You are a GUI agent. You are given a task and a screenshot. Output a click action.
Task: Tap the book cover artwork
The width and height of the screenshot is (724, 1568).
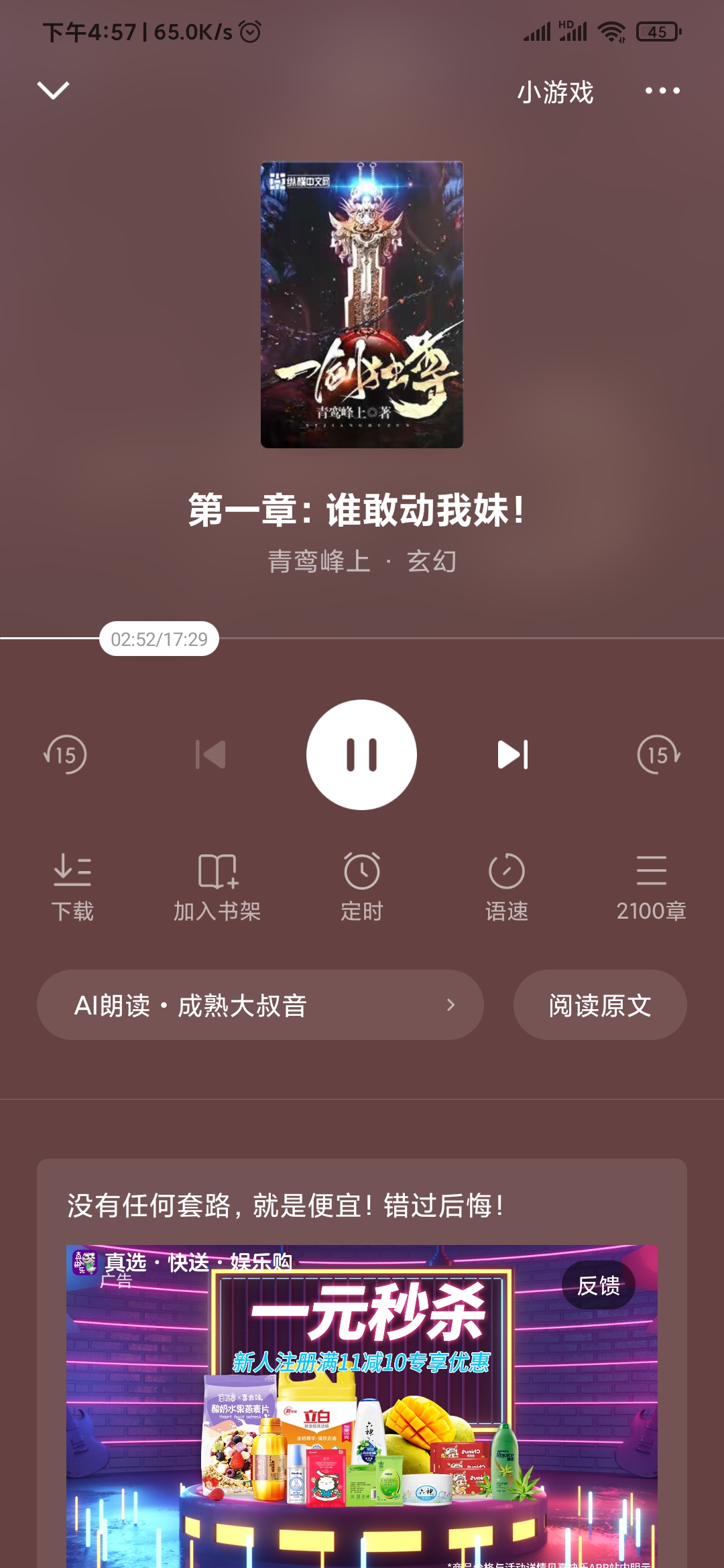362,305
